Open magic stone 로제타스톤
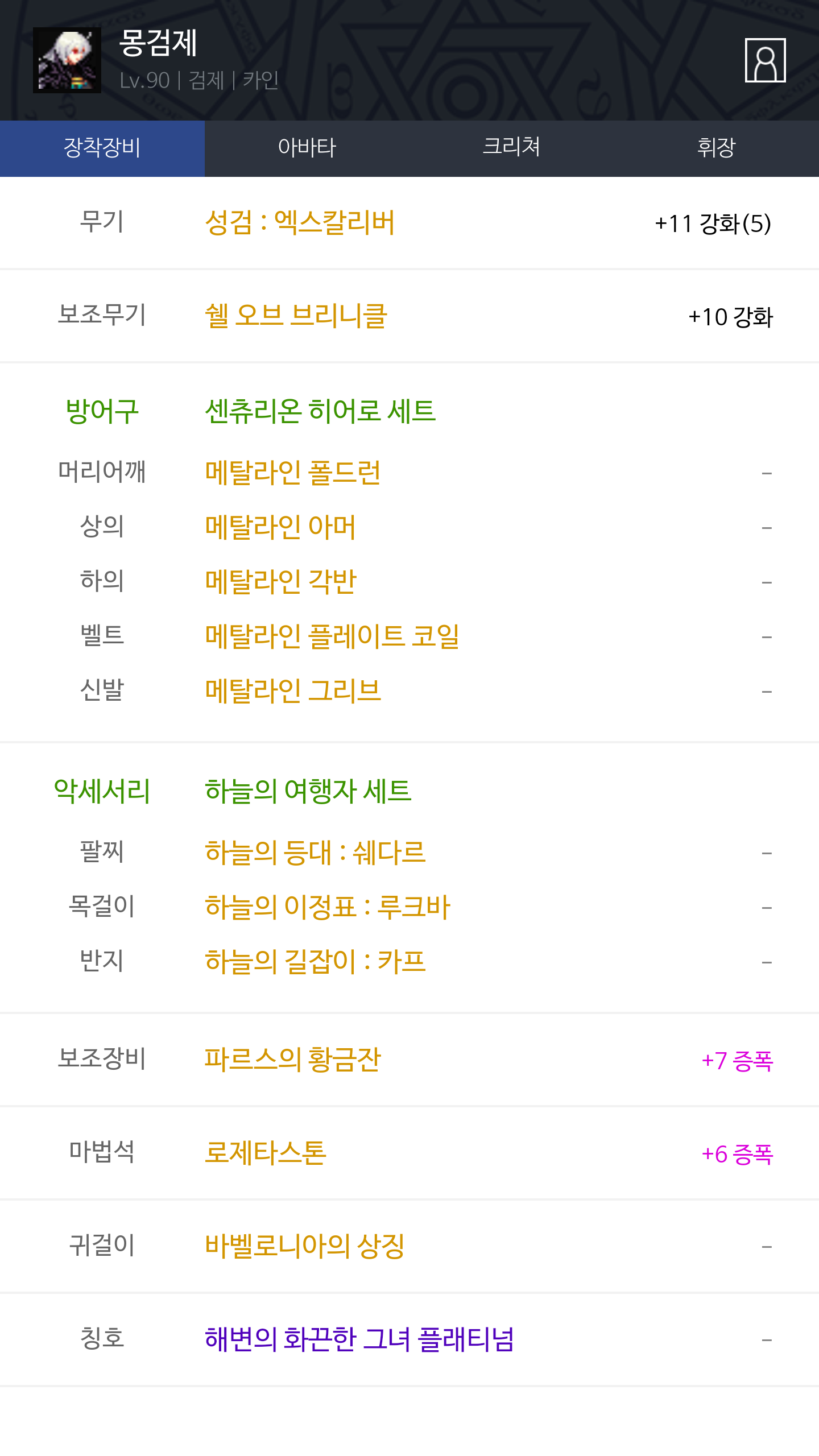Viewport: 819px width, 1456px height. pyautogui.click(x=266, y=1152)
